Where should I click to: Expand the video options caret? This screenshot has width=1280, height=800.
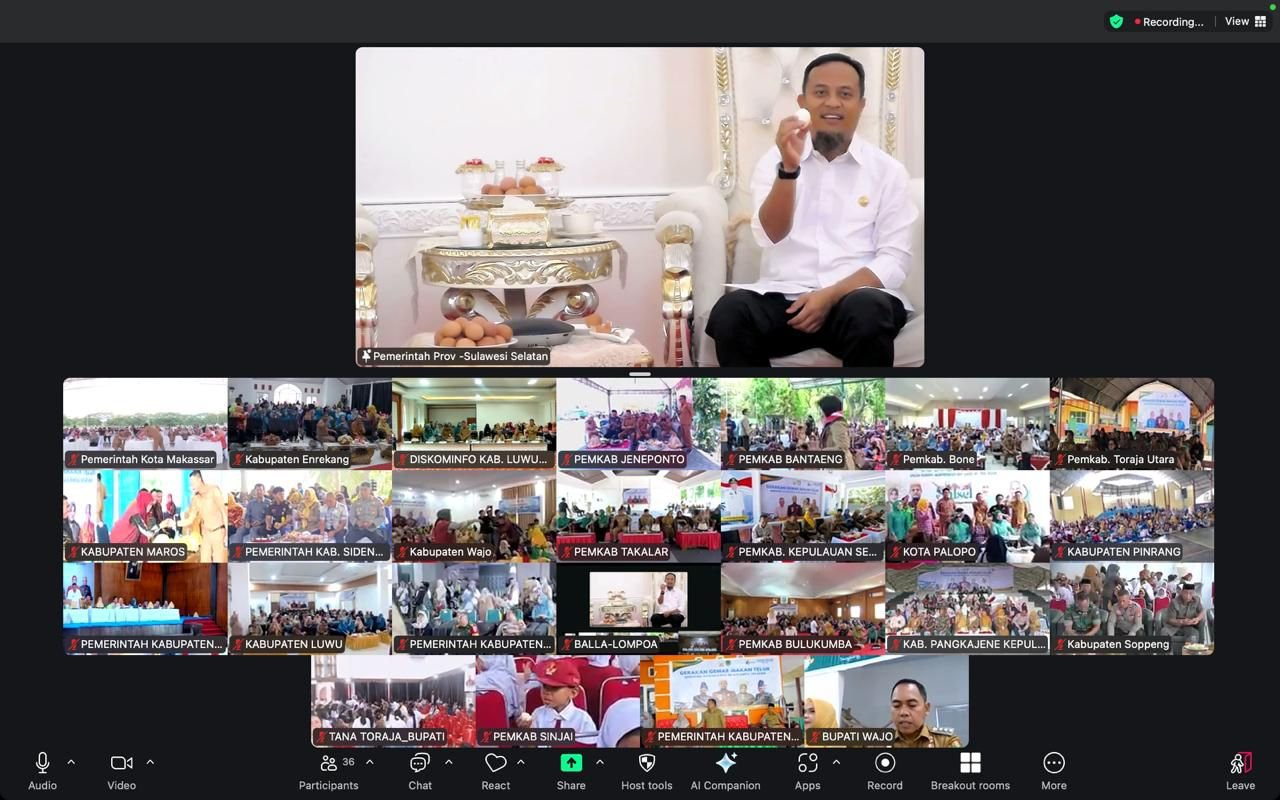(150, 762)
